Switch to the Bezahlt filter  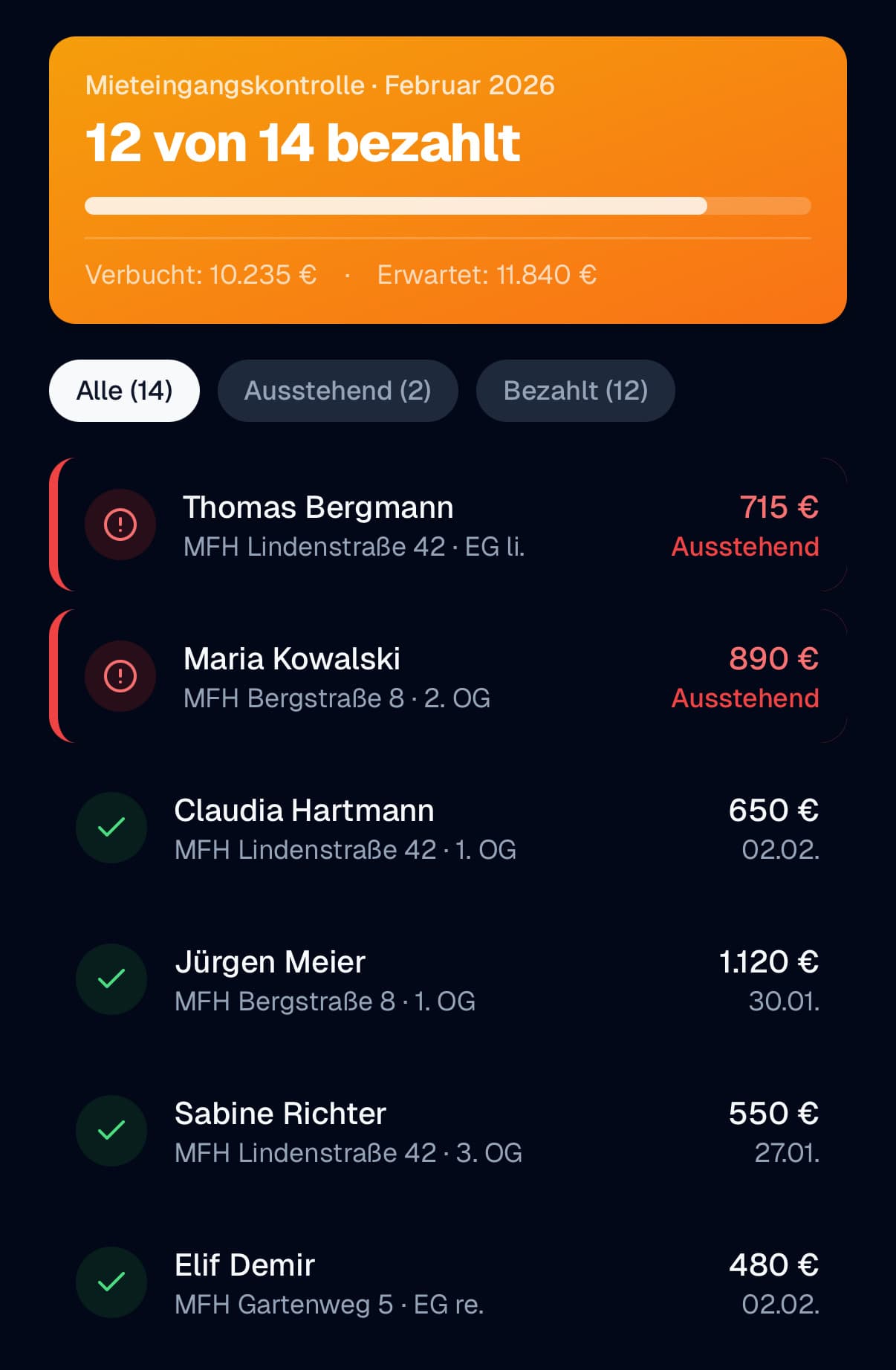tap(576, 391)
